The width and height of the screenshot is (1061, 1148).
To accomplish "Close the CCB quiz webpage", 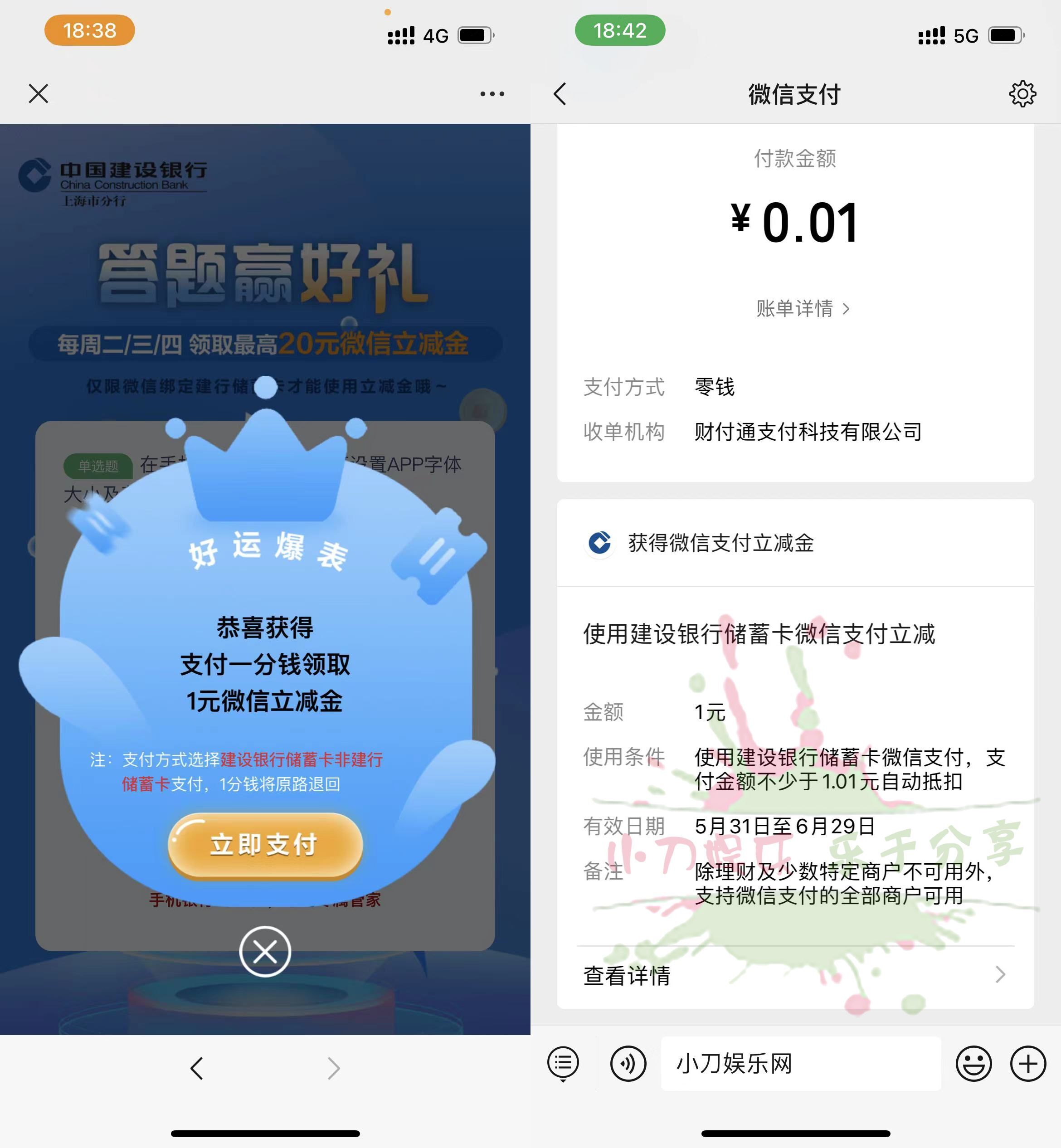I will [39, 93].
